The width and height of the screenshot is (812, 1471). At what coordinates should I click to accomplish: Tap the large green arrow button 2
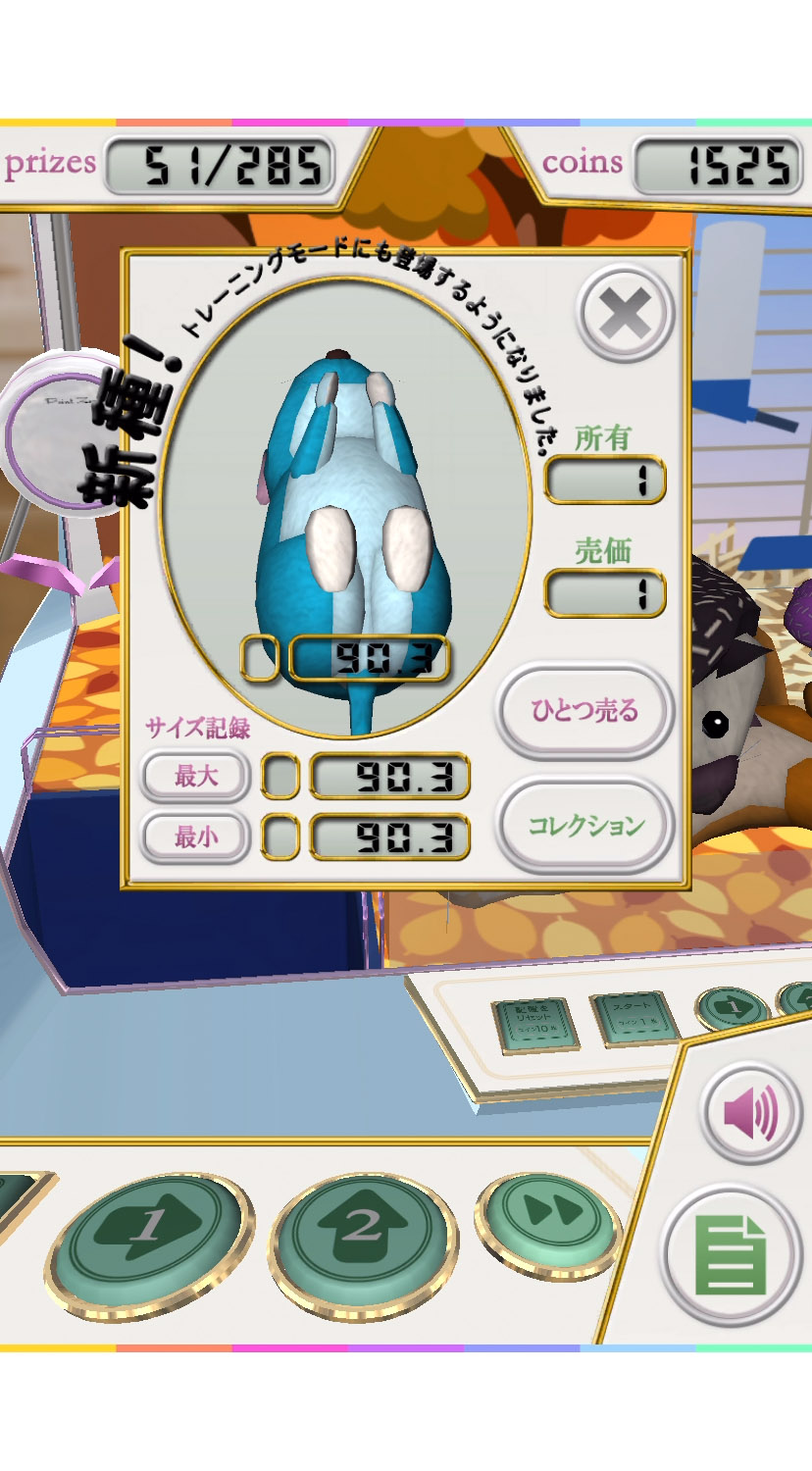click(x=362, y=1231)
